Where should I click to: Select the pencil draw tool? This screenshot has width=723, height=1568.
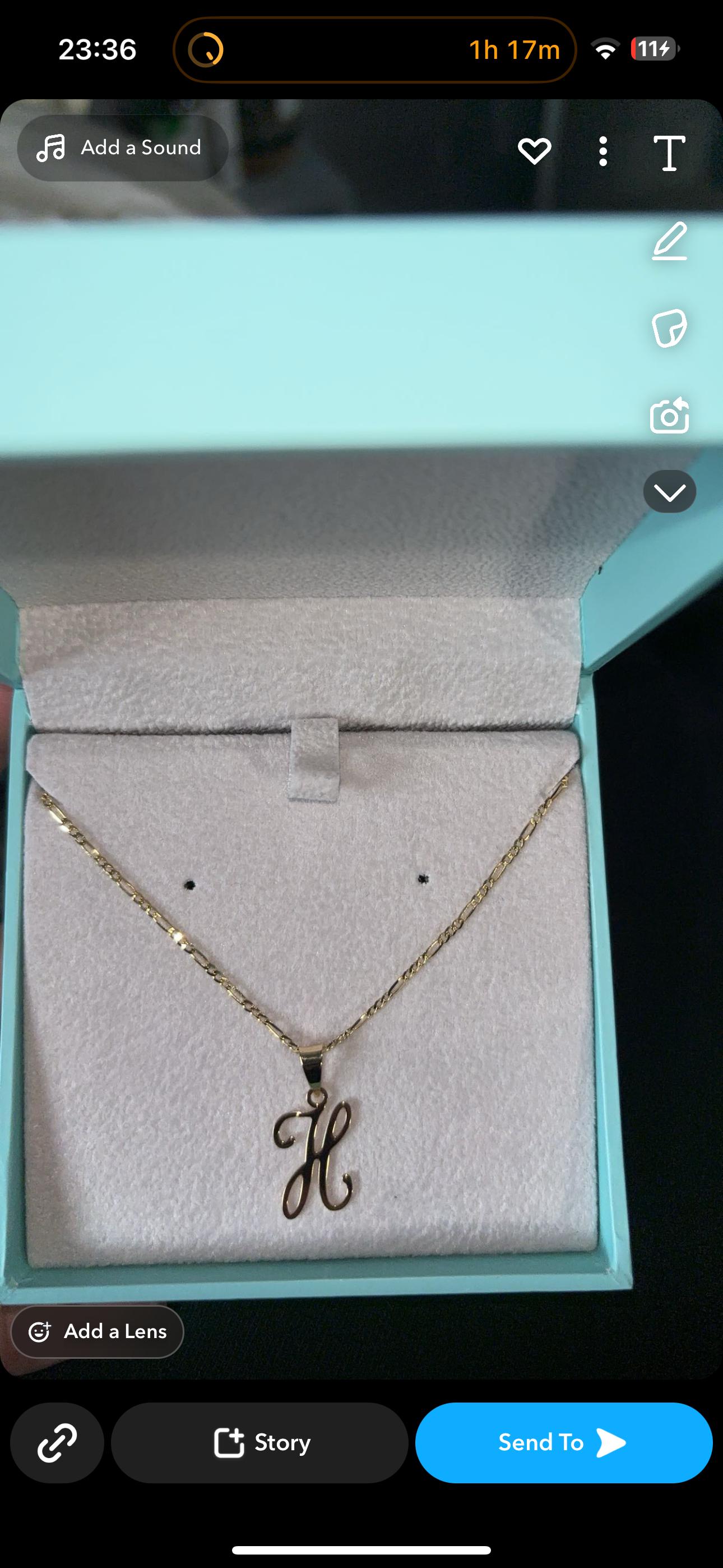click(669, 241)
